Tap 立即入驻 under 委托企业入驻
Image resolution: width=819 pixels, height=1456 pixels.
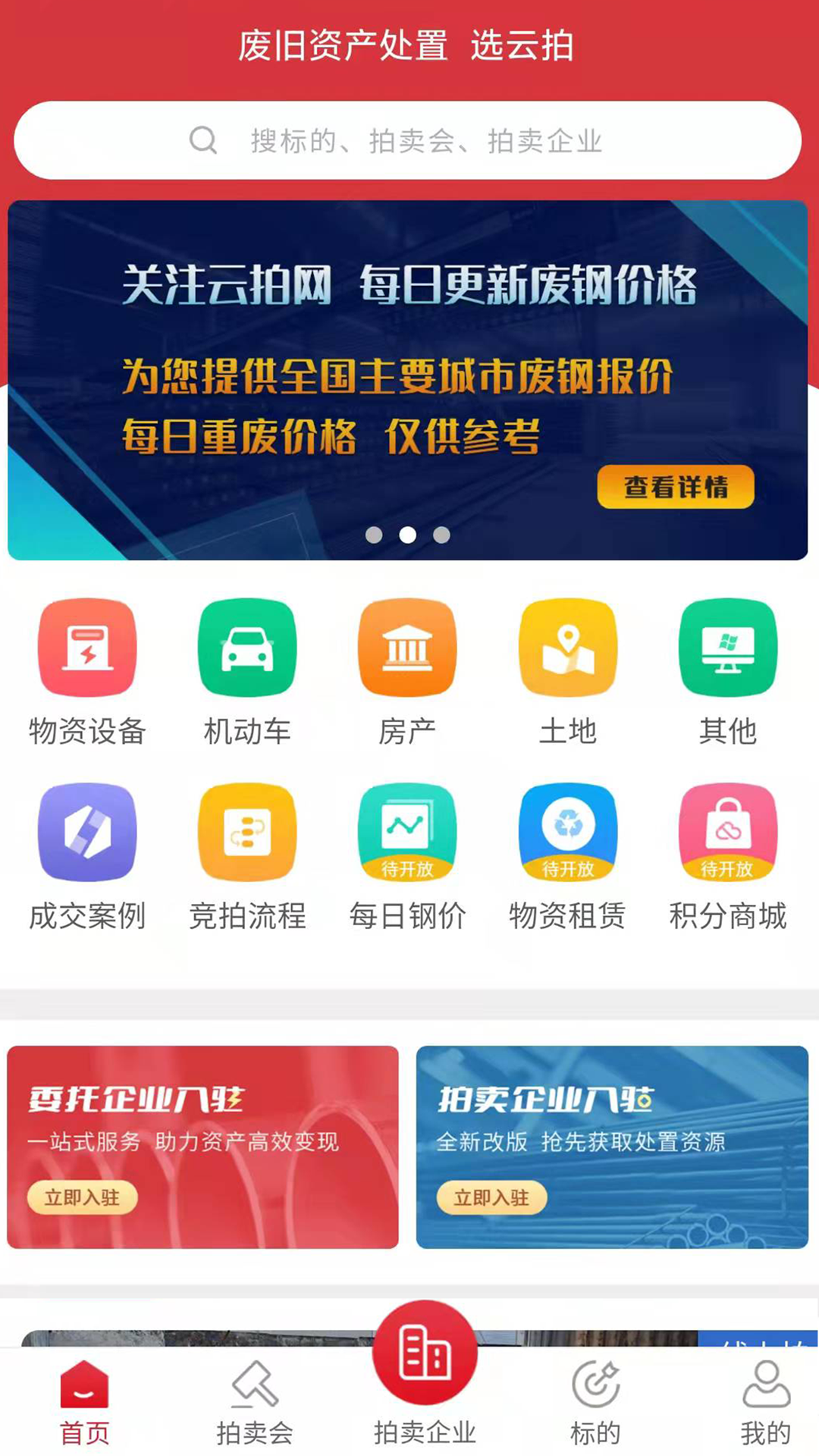[86, 1196]
